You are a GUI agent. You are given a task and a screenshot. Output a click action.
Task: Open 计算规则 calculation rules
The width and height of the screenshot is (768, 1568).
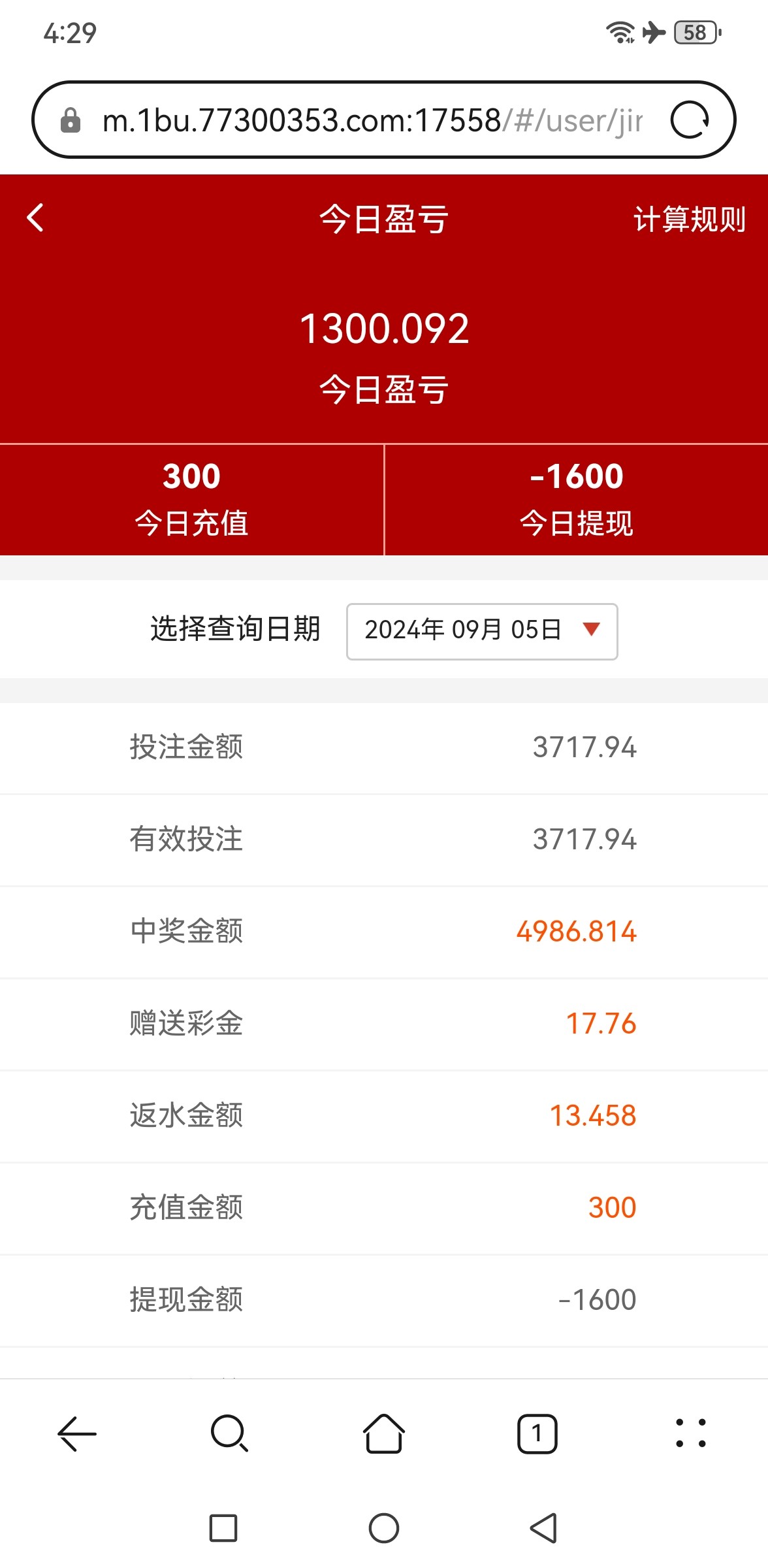[x=689, y=220]
